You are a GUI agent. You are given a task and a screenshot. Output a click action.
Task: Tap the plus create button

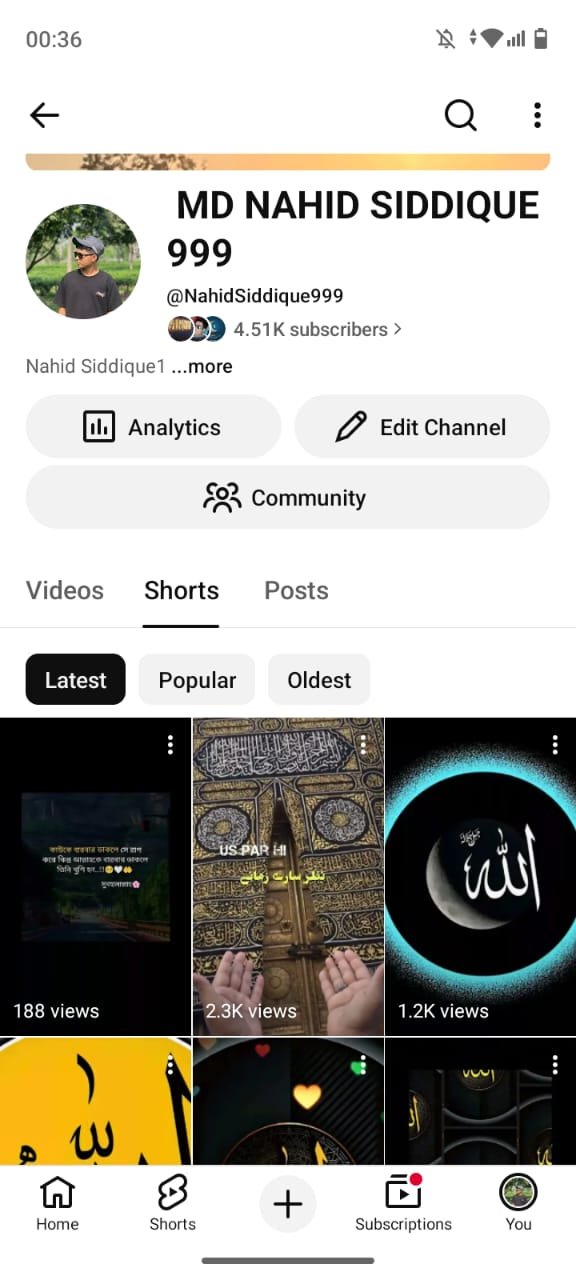coord(288,1204)
